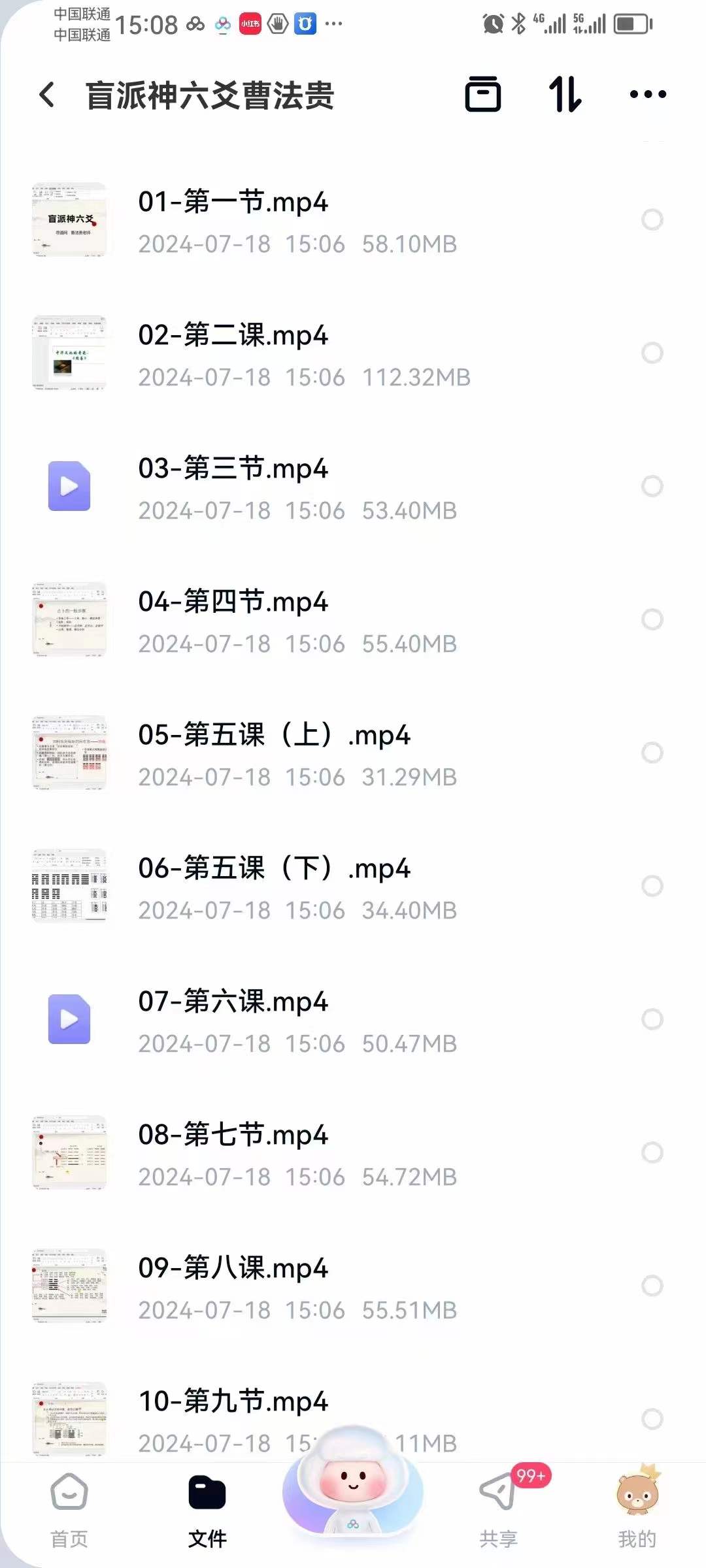Image resolution: width=706 pixels, height=1568 pixels.
Task: Open the 我的 profile tab
Action: click(637, 1510)
